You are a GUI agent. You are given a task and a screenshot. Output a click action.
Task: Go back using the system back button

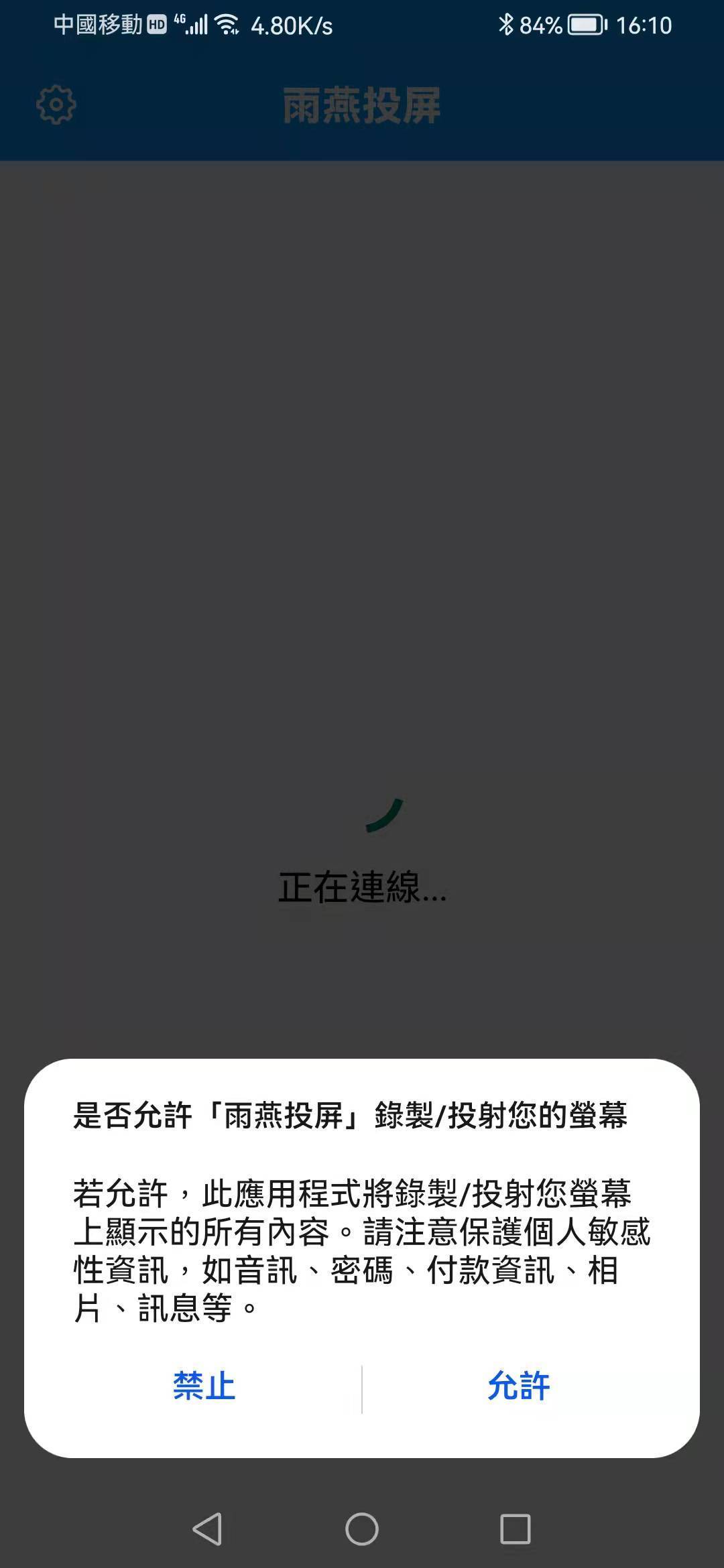pos(207,1529)
